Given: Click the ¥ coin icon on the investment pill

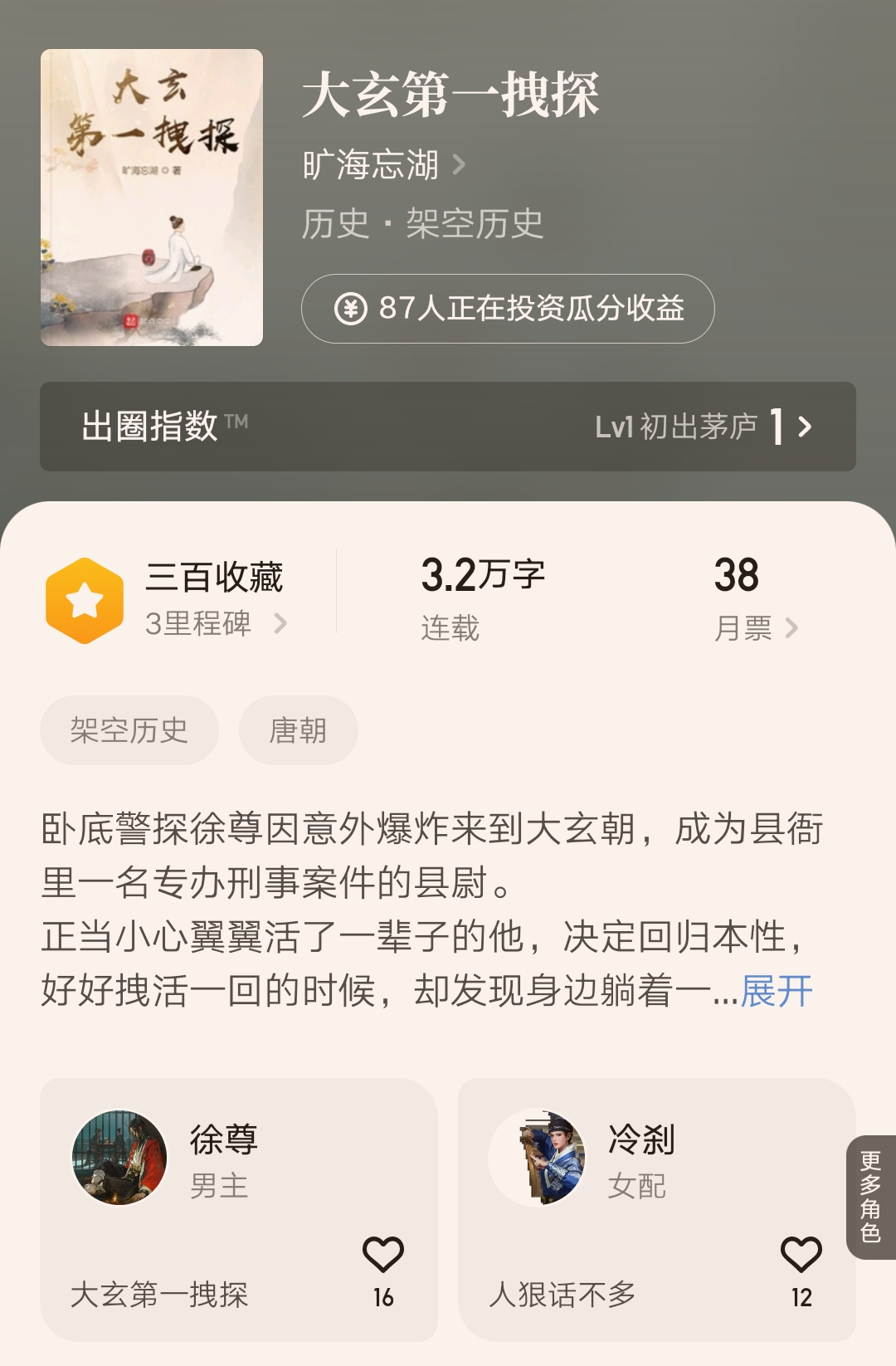Looking at the screenshot, I should coord(352,309).
